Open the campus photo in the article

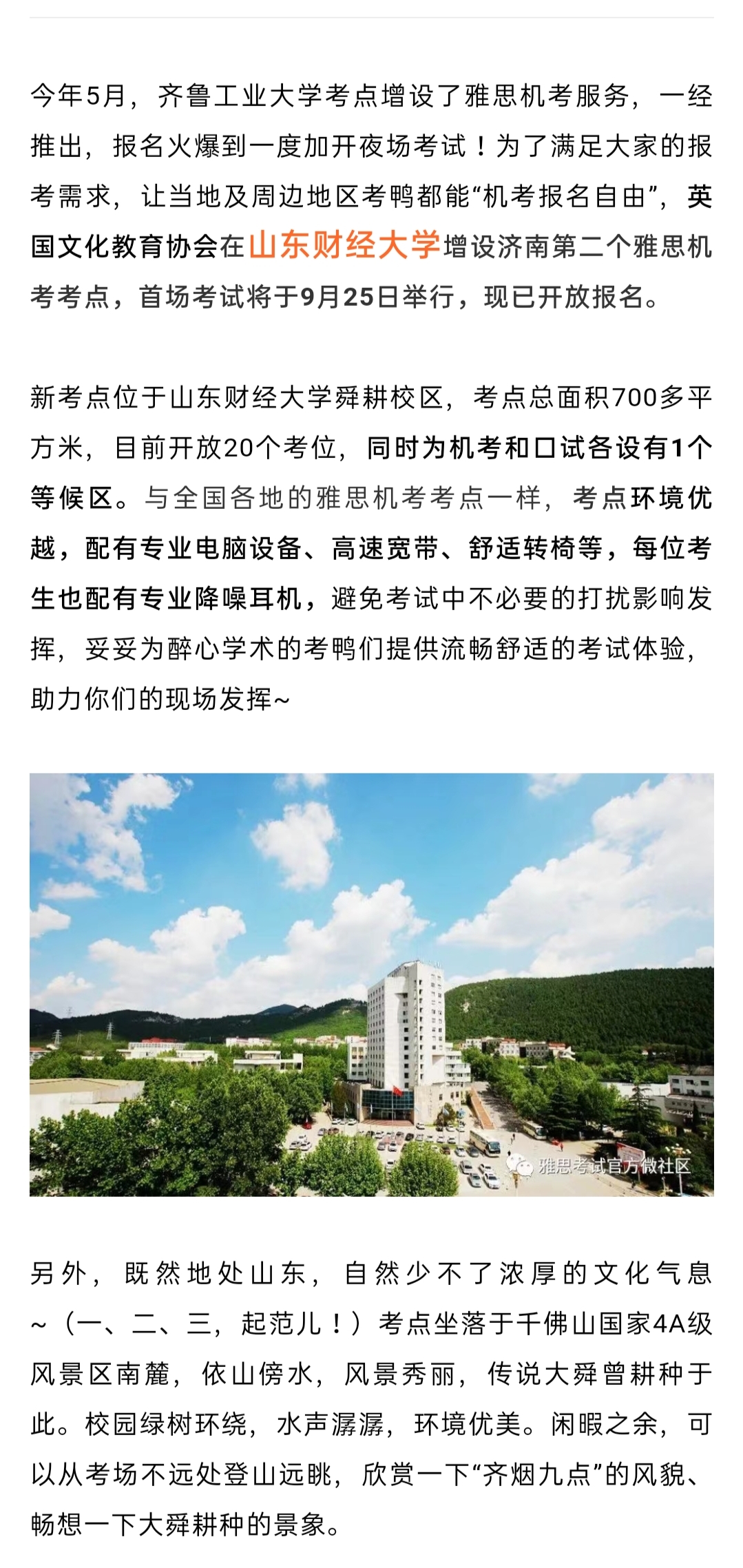371,984
